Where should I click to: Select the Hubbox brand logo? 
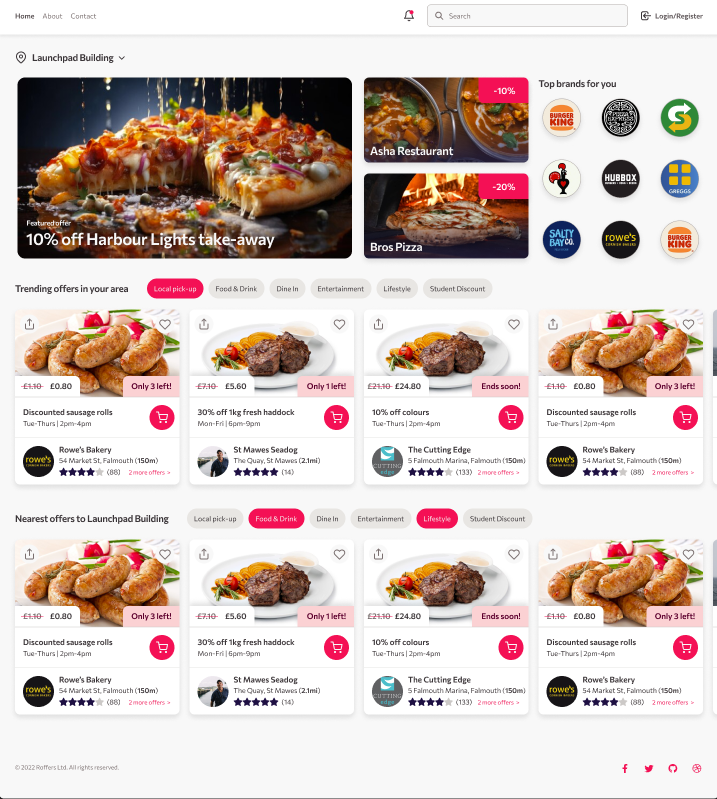(x=620, y=179)
